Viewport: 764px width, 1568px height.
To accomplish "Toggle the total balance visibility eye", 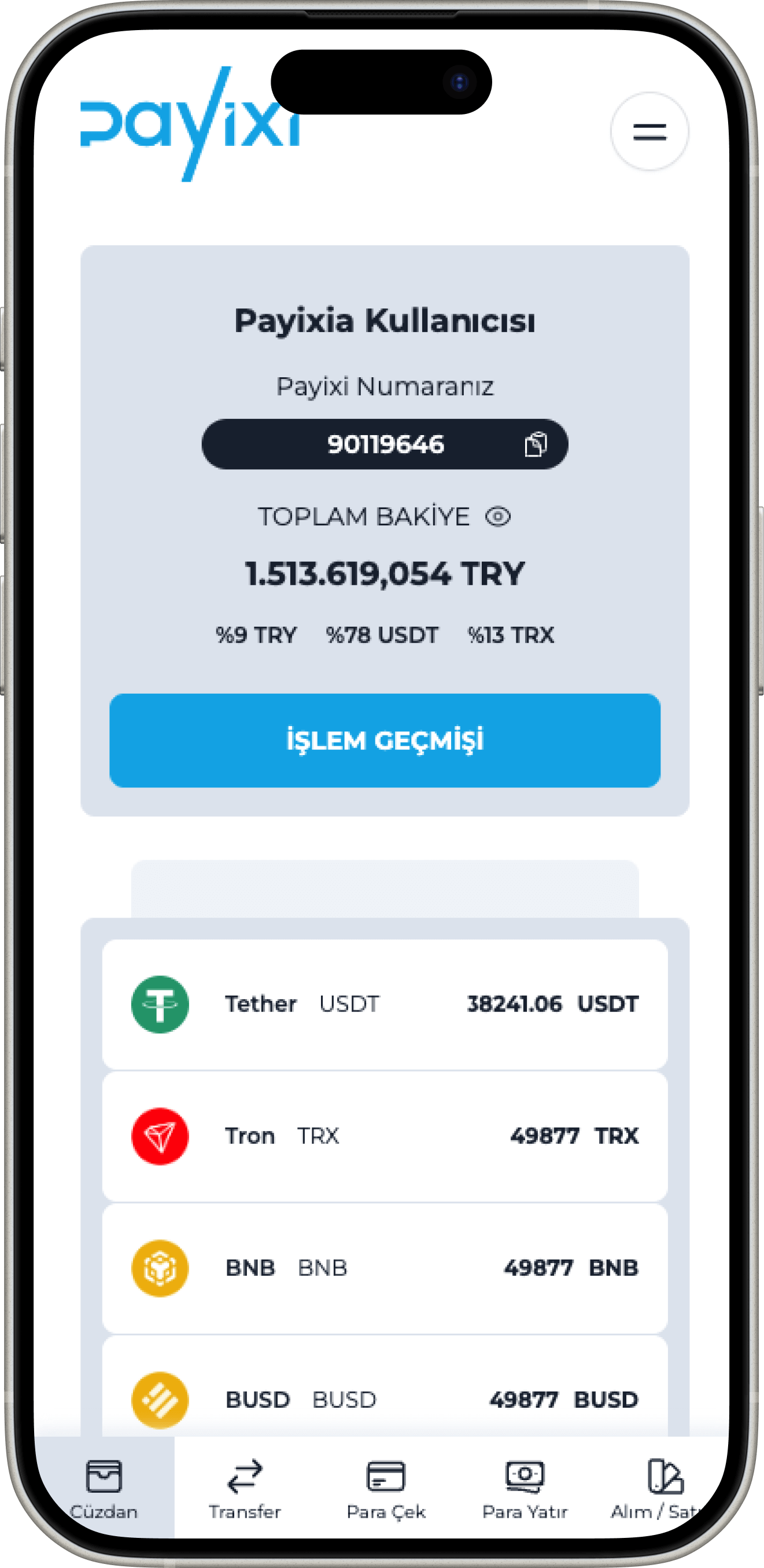I will pos(497,517).
